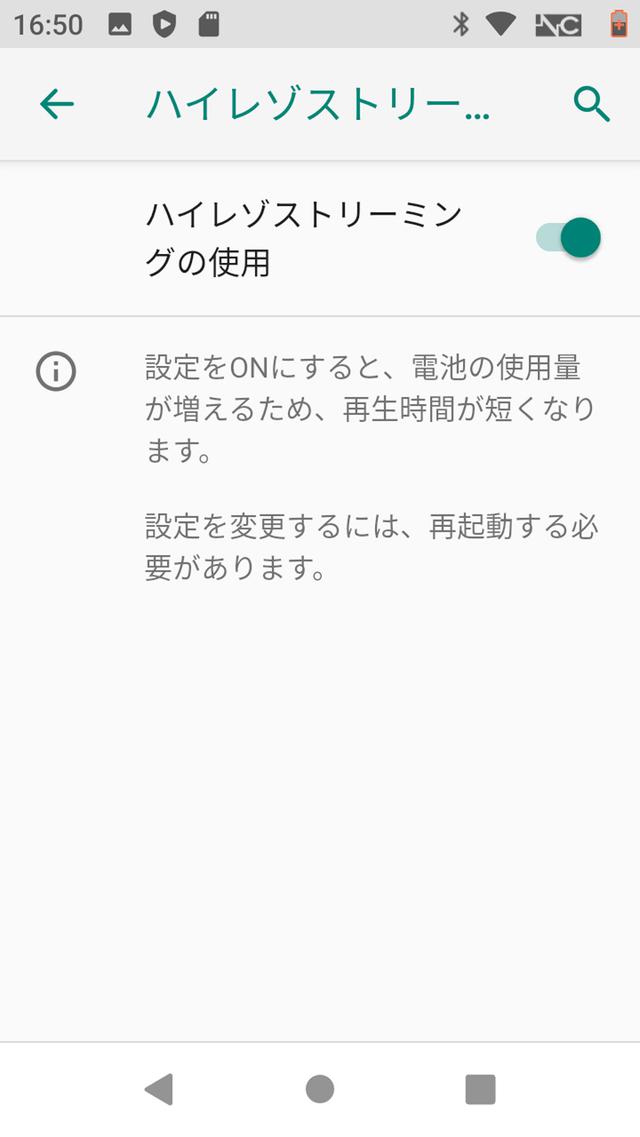Tap the system home button

[x=320, y=1089]
